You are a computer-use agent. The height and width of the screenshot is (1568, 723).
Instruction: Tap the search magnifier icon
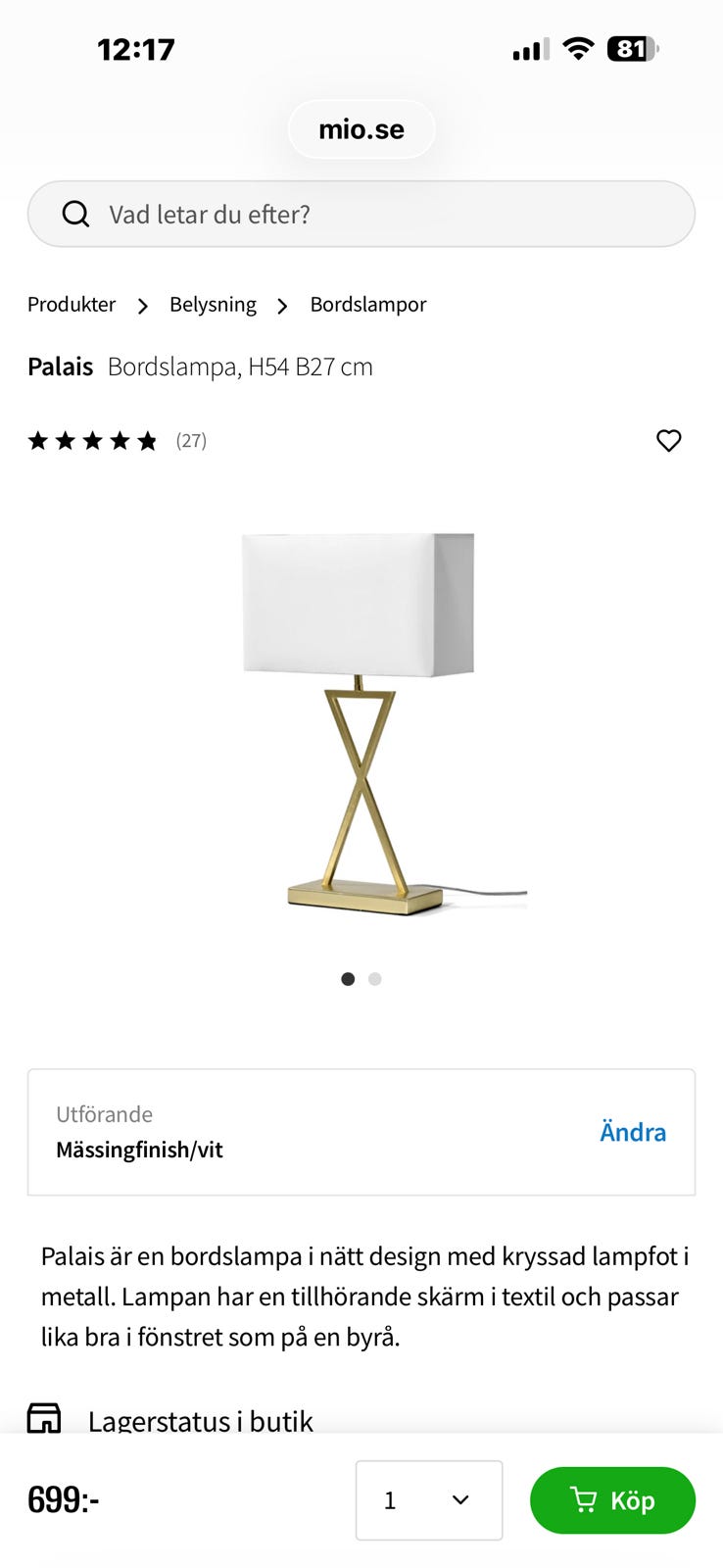click(75, 214)
